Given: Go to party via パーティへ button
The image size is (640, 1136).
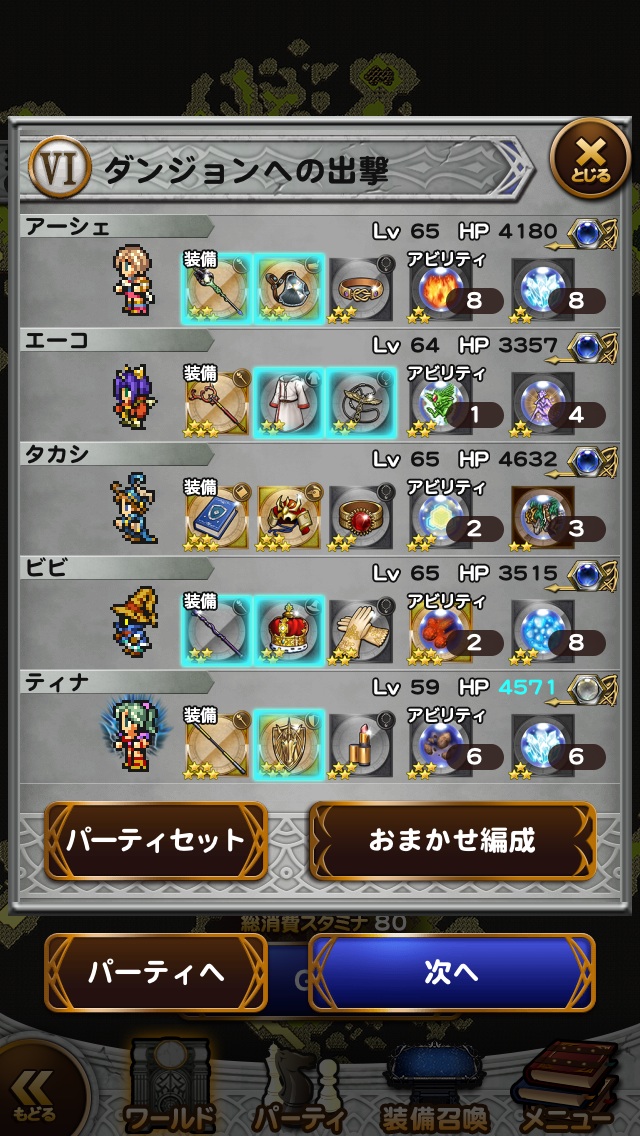Looking at the screenshot, I should pos(156,973).
